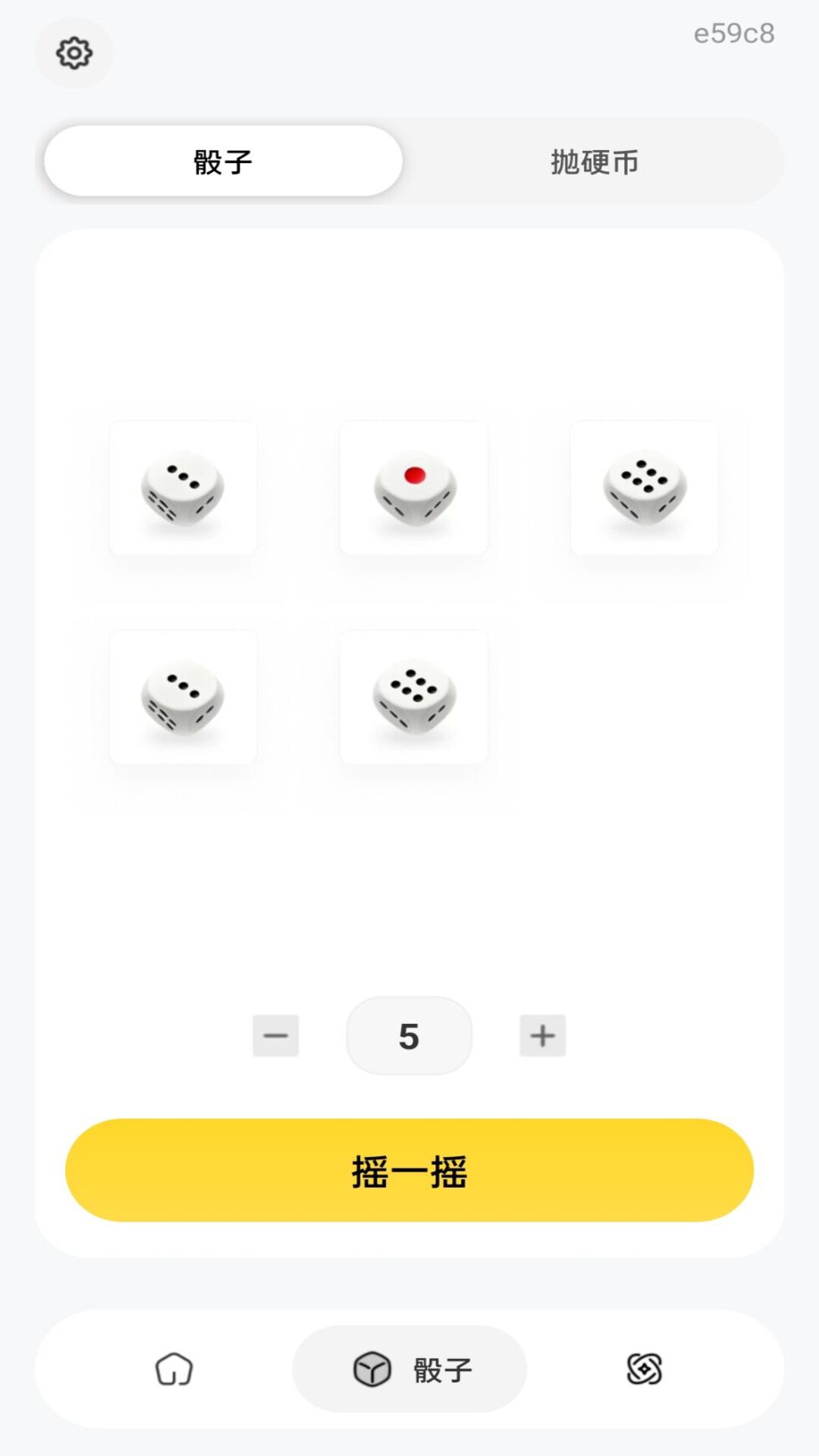The height and width of the screenshot is (1456, 819).
Task: Open the settings gear icon
Action: pos(74,53)
